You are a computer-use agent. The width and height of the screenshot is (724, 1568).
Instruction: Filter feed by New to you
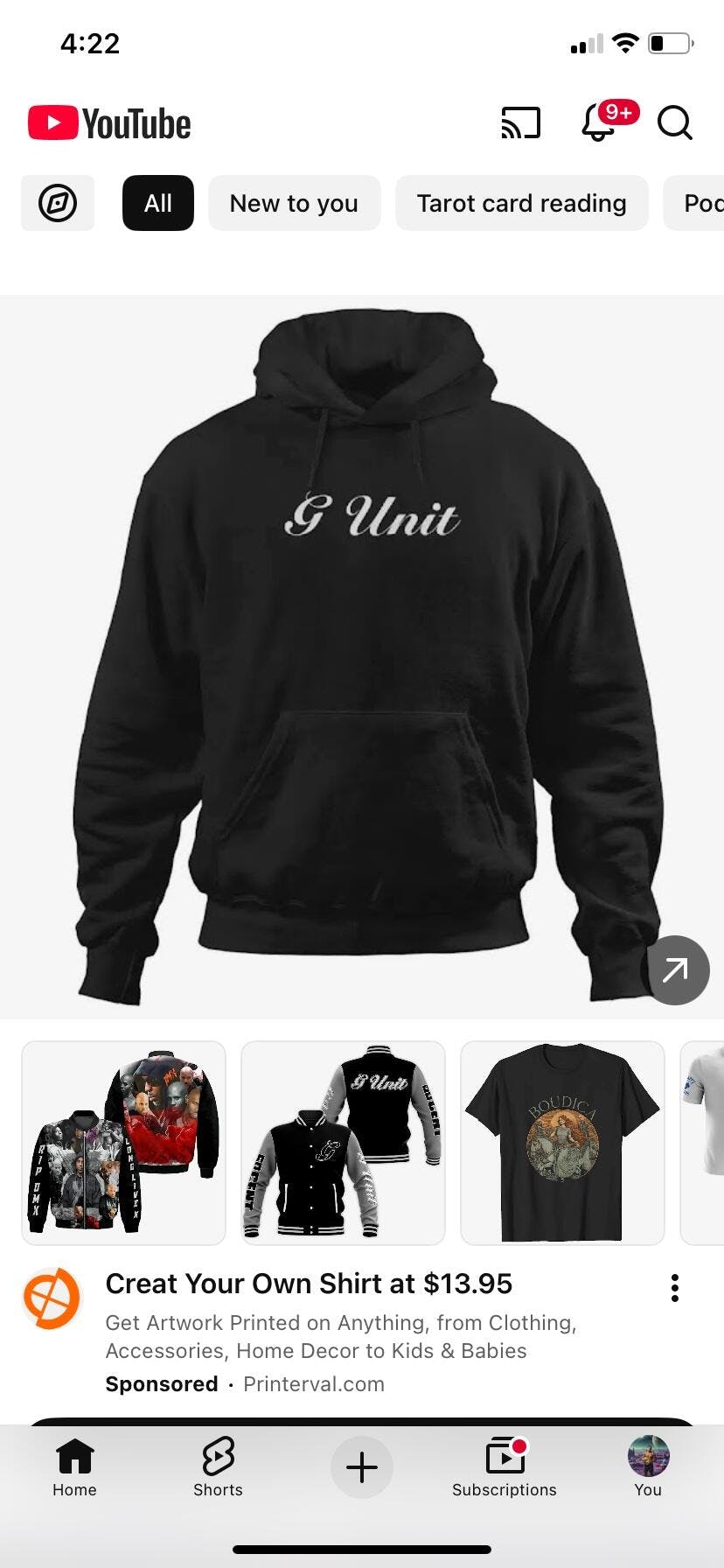[294, 203]
